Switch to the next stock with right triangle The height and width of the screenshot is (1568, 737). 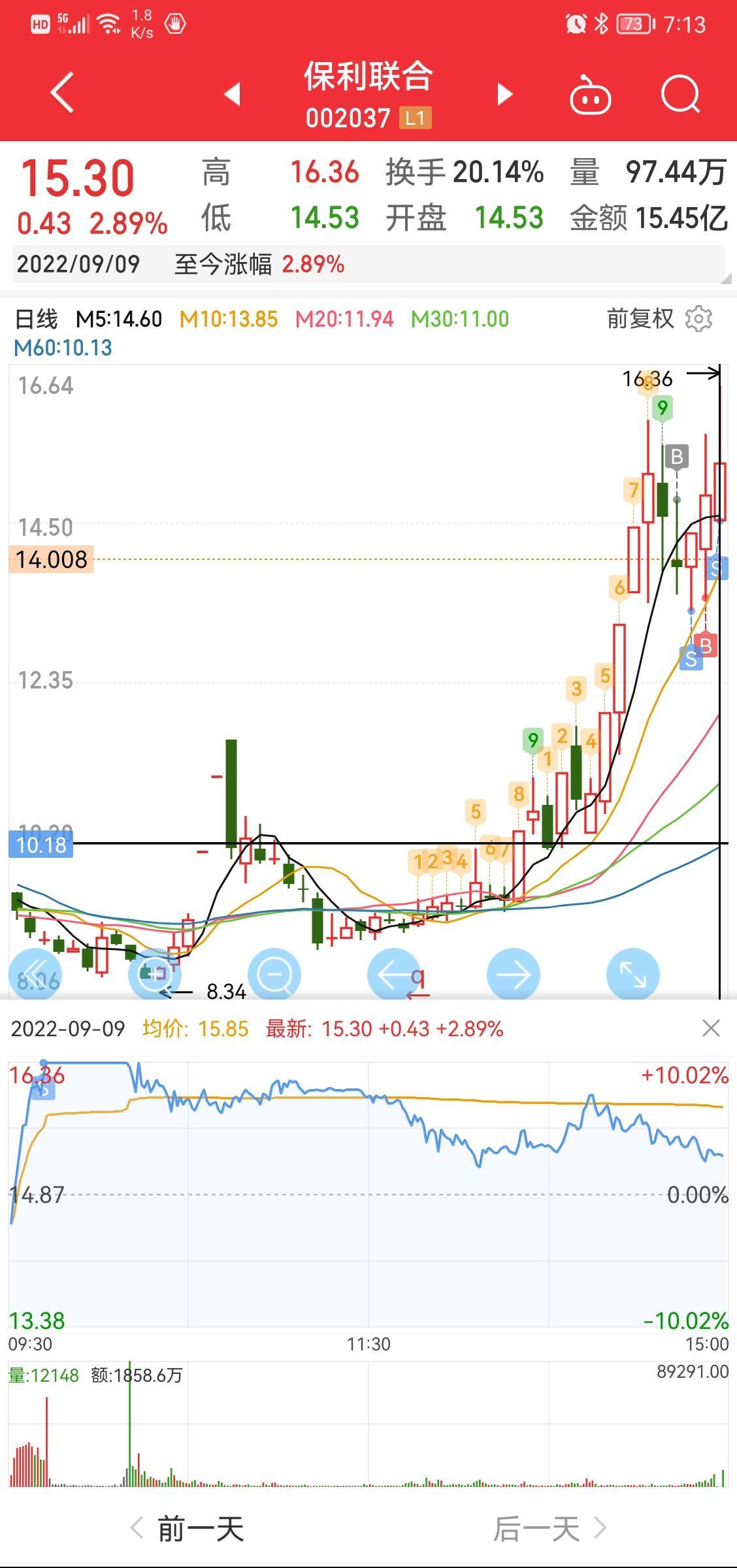[x=504, y=94]
